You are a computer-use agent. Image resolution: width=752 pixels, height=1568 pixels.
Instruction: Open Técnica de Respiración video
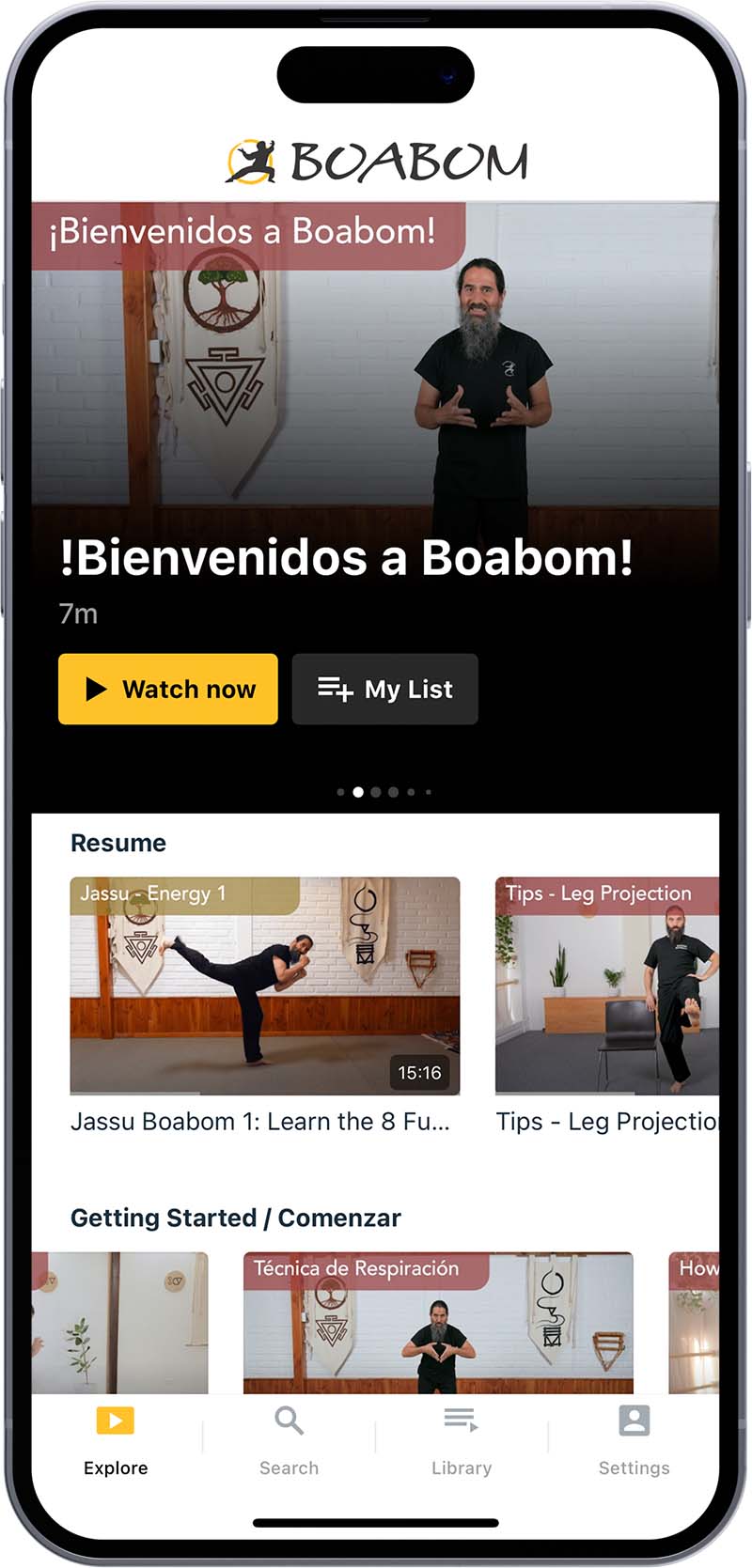[438, 1322]
